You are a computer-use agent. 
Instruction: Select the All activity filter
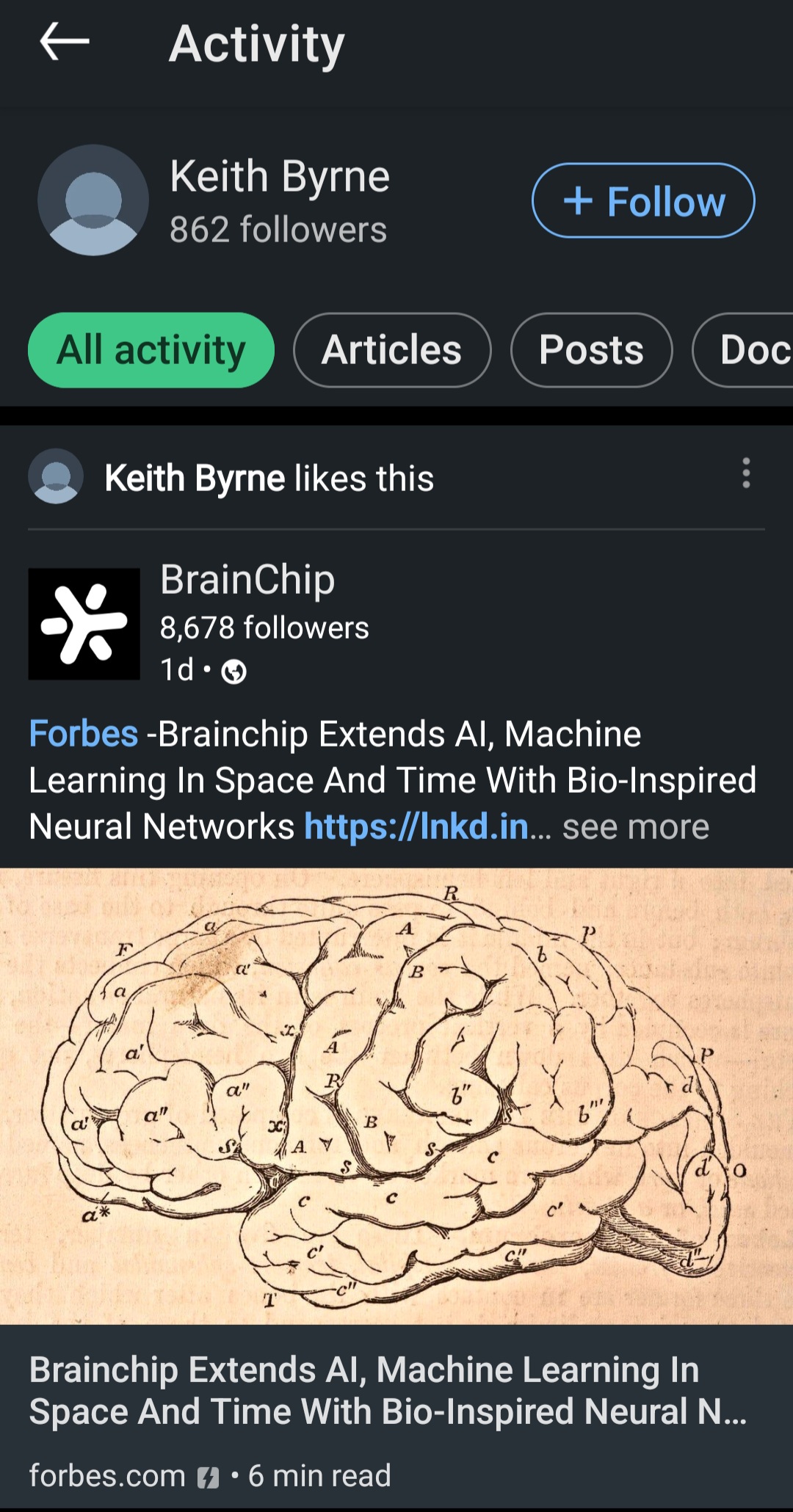coord(151,350)
